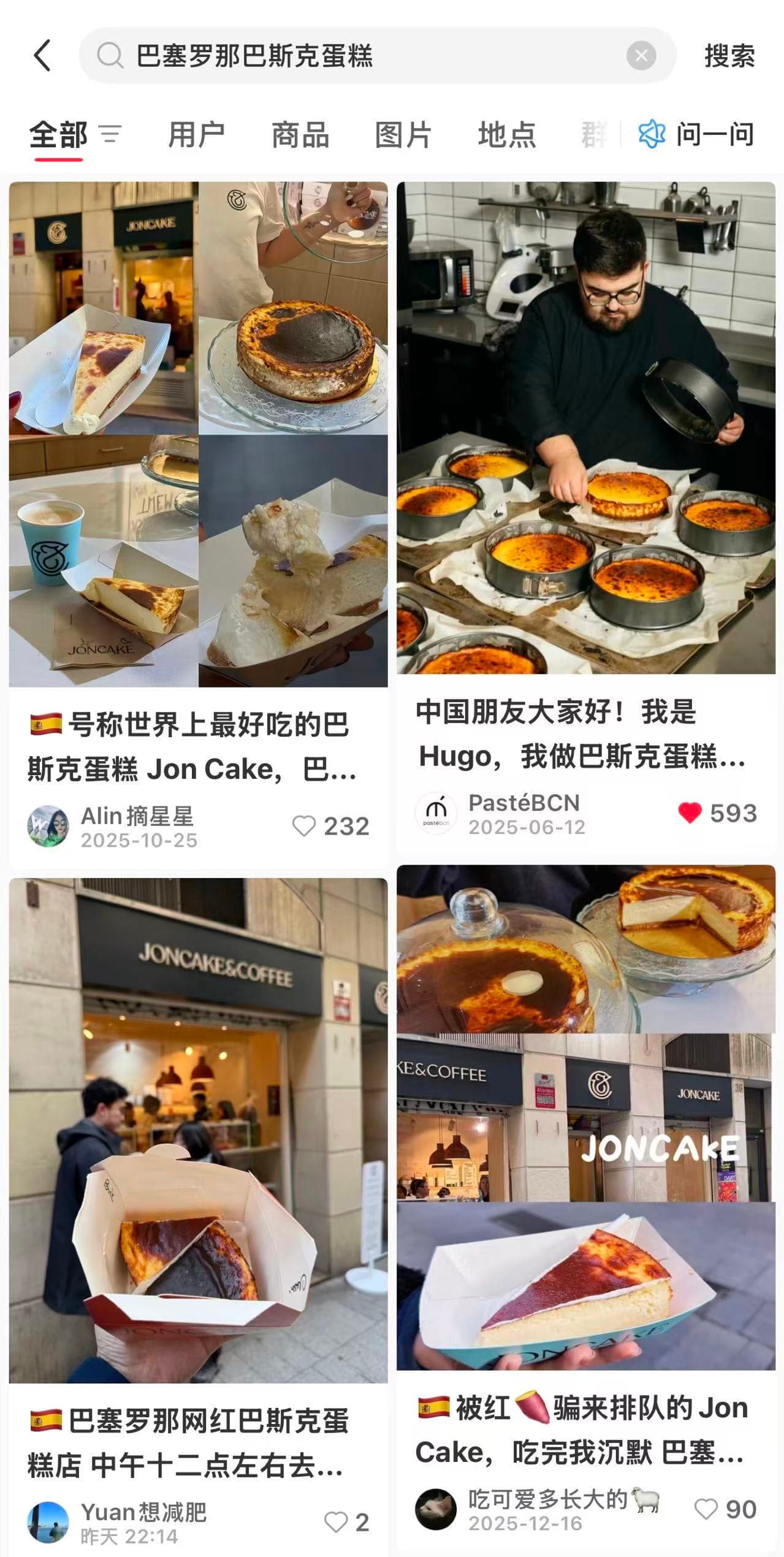This screenshot has width=784, height=1557.
Task: Open the 商品 tab
Action: tap(301, 136)
